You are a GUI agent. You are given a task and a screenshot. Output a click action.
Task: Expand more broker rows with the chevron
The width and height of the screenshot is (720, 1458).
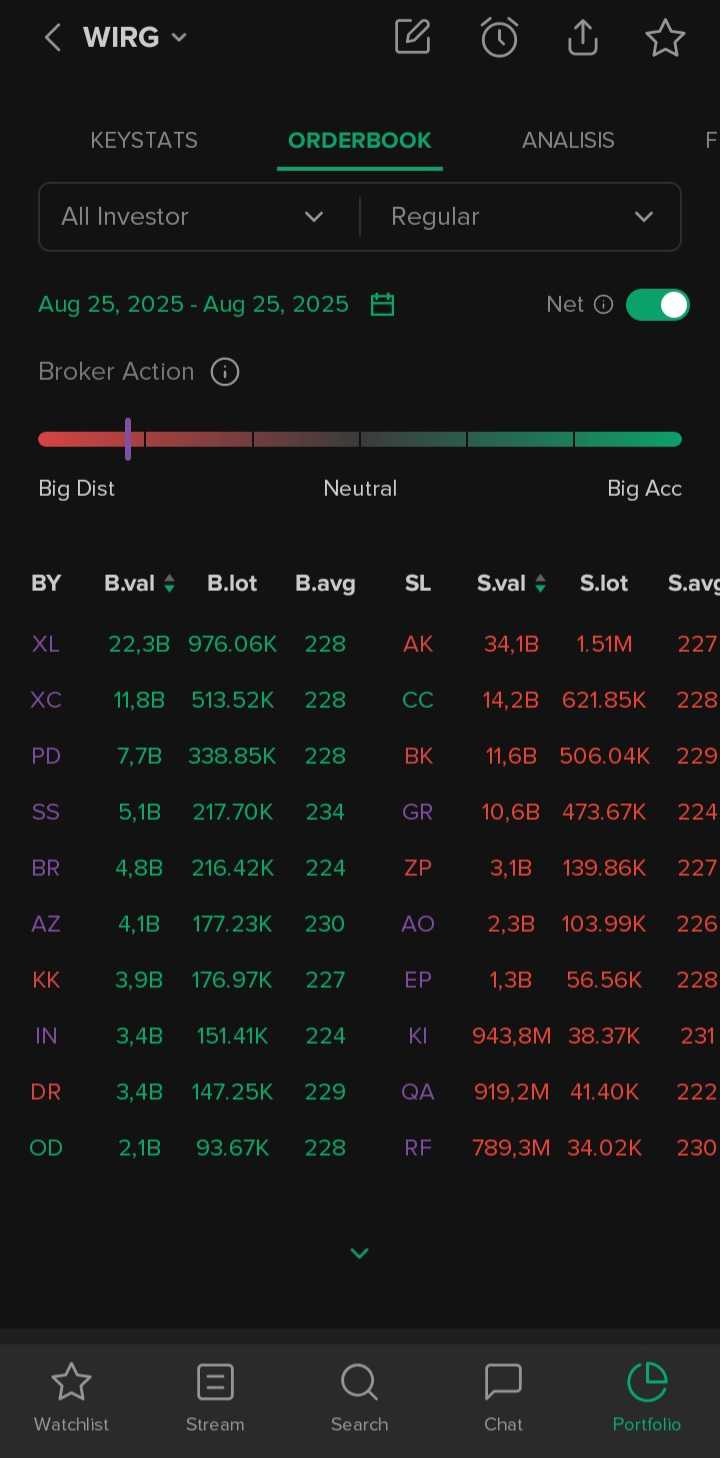point(360,1253)
